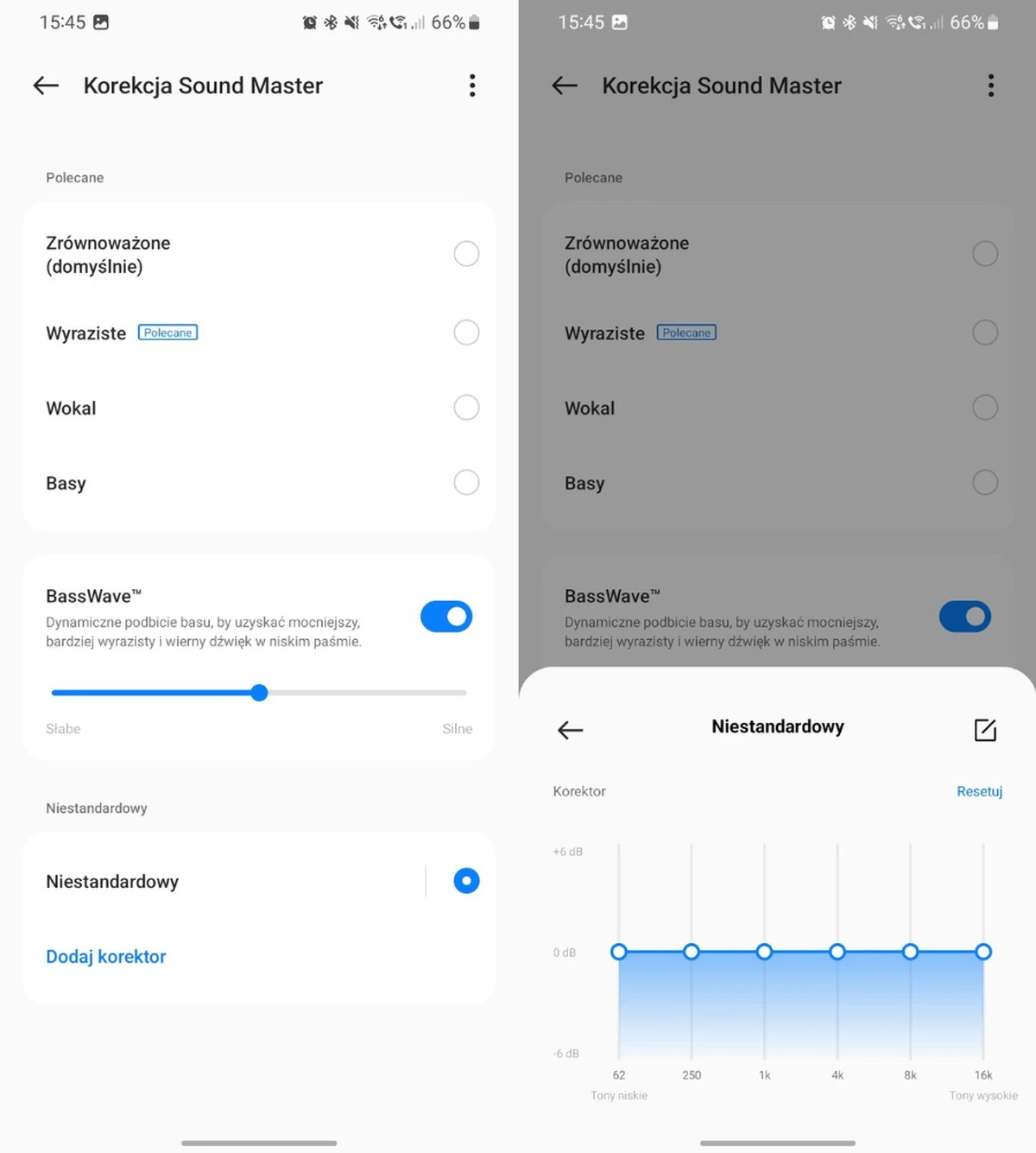The height and width of the screenshot is (1153, 1036).
Task: Close the Niestandardowy equalizer sheet with its back arrow
Action: [x=571, y=730]
